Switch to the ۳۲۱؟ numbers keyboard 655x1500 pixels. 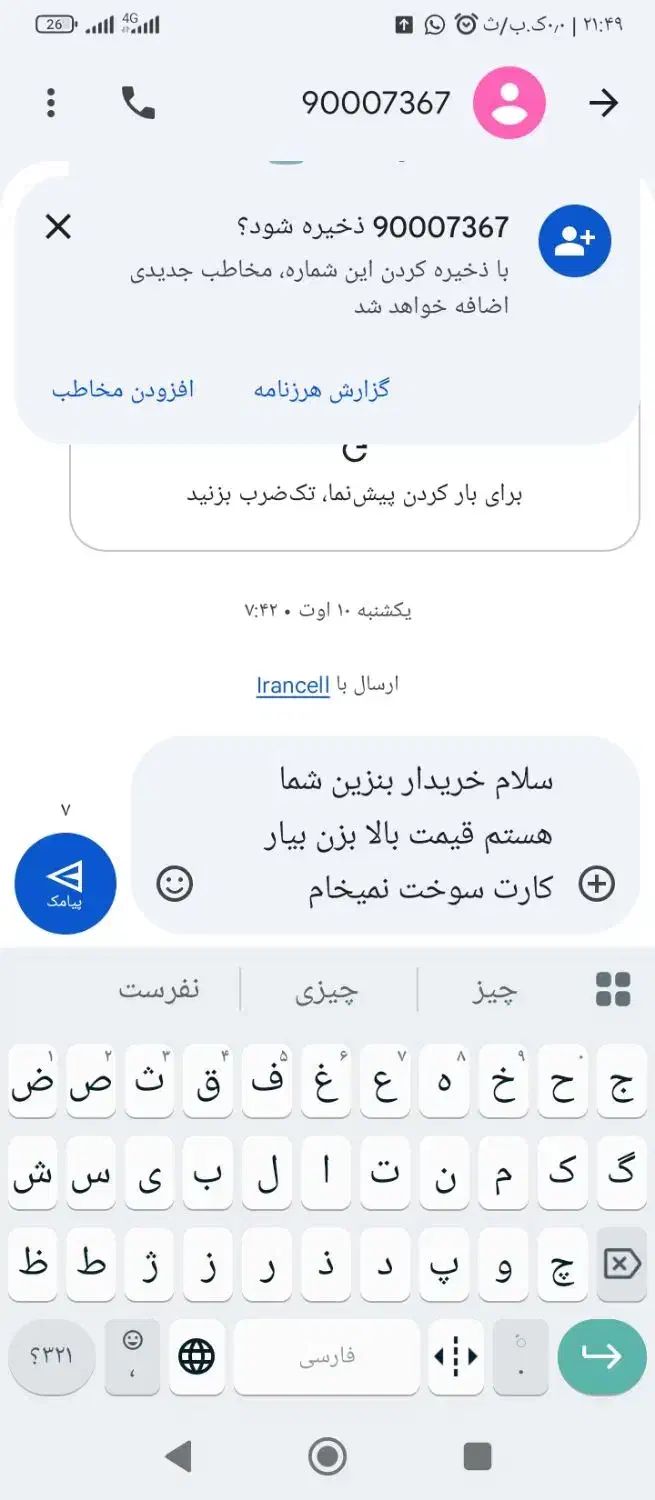[x=51, y=1357]
